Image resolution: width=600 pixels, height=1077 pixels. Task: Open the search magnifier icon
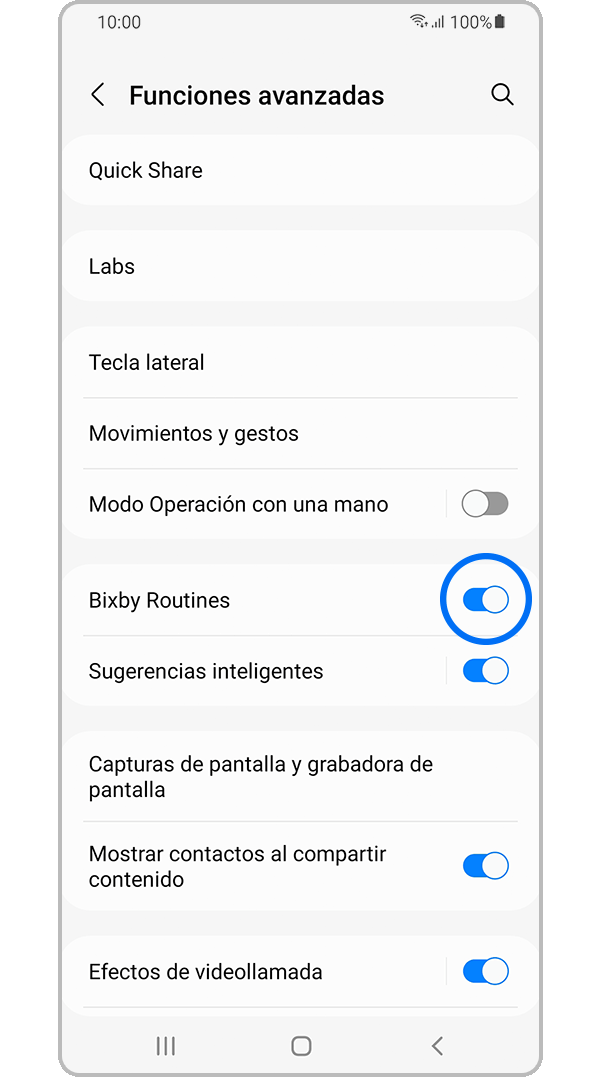point(502,95)
